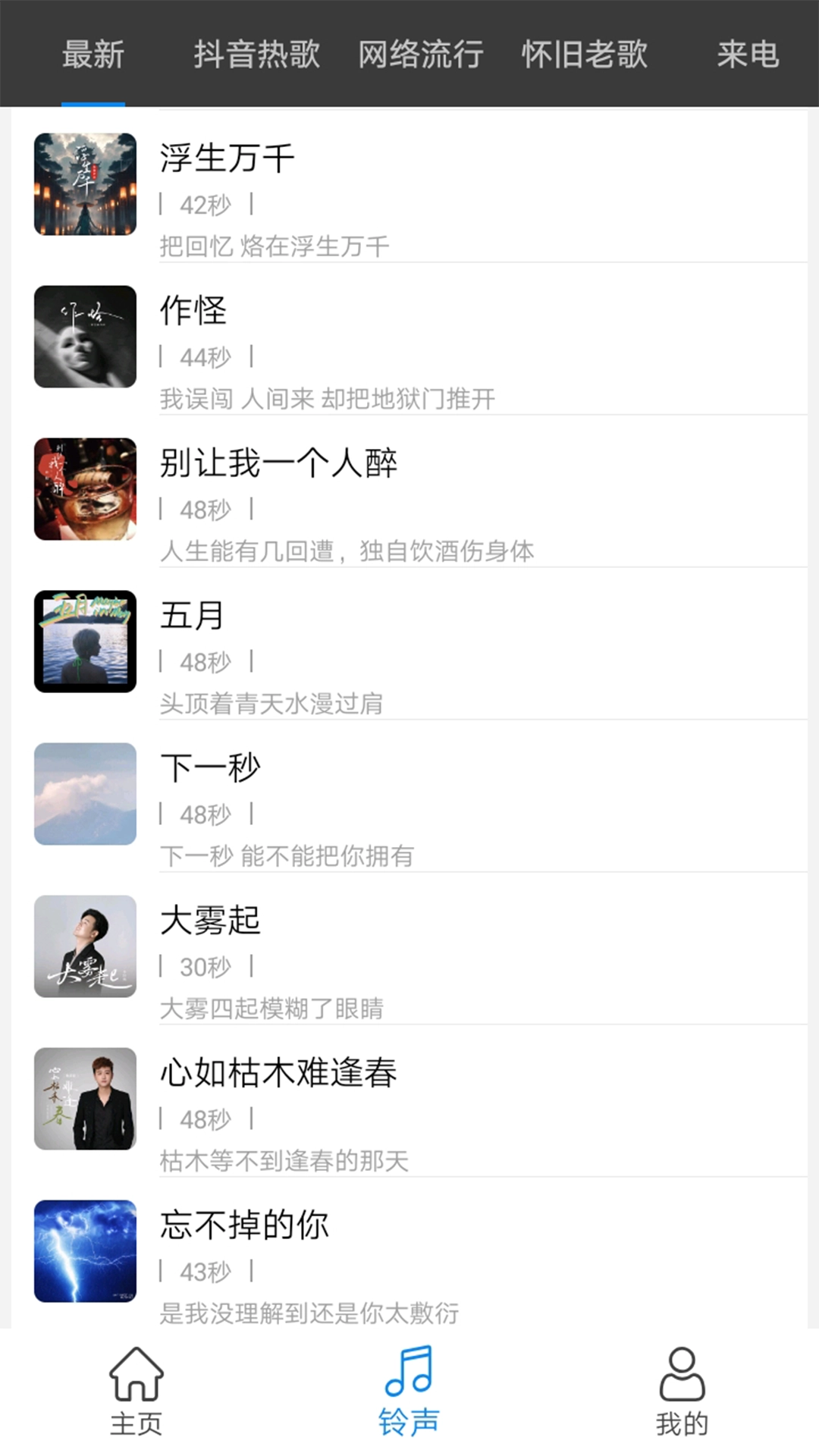This screenshot has height=1456, width=819.
Task: Click the 大雾起 album cover
Action: tap(85, 947)
